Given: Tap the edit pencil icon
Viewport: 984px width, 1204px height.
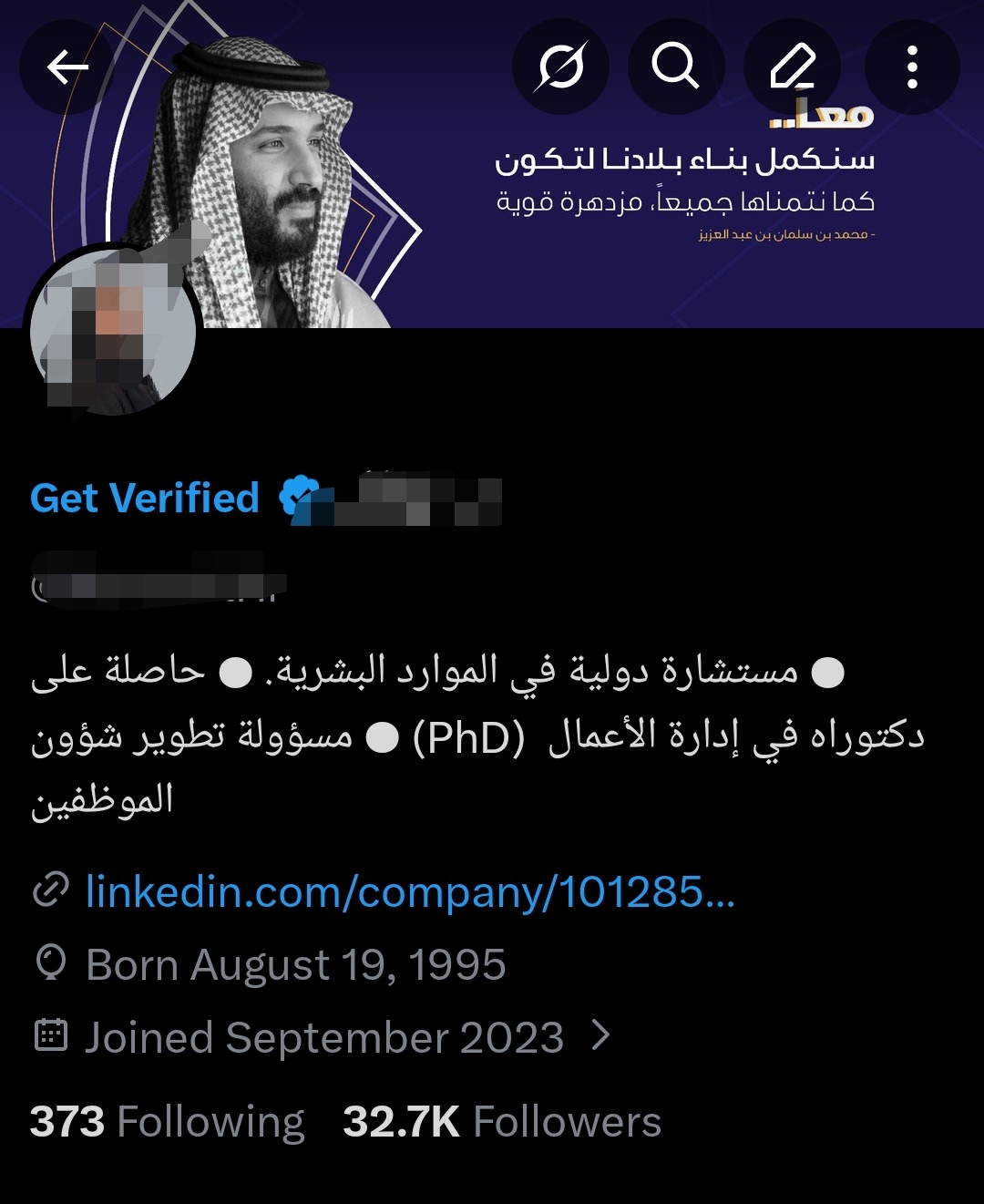Looking at the screenshot, I should [x=792, y=67].
